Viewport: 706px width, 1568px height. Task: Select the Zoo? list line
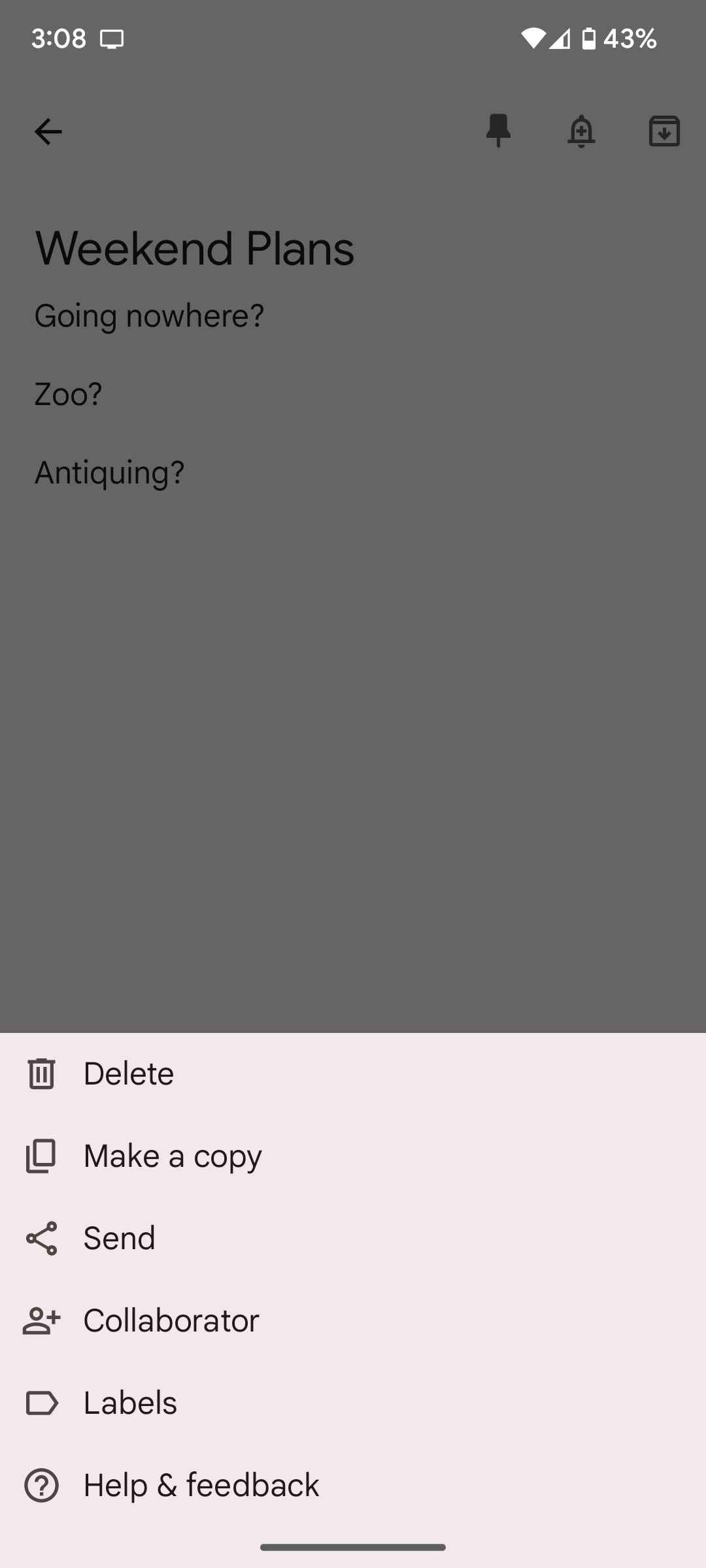coord(68,394)
